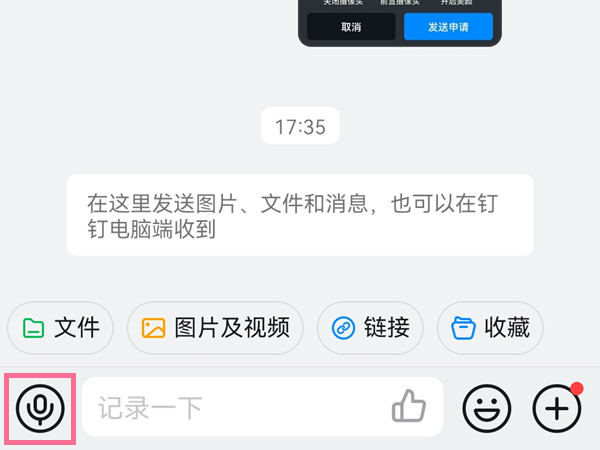Tap the 记录一下 message input field

[230, 407]
